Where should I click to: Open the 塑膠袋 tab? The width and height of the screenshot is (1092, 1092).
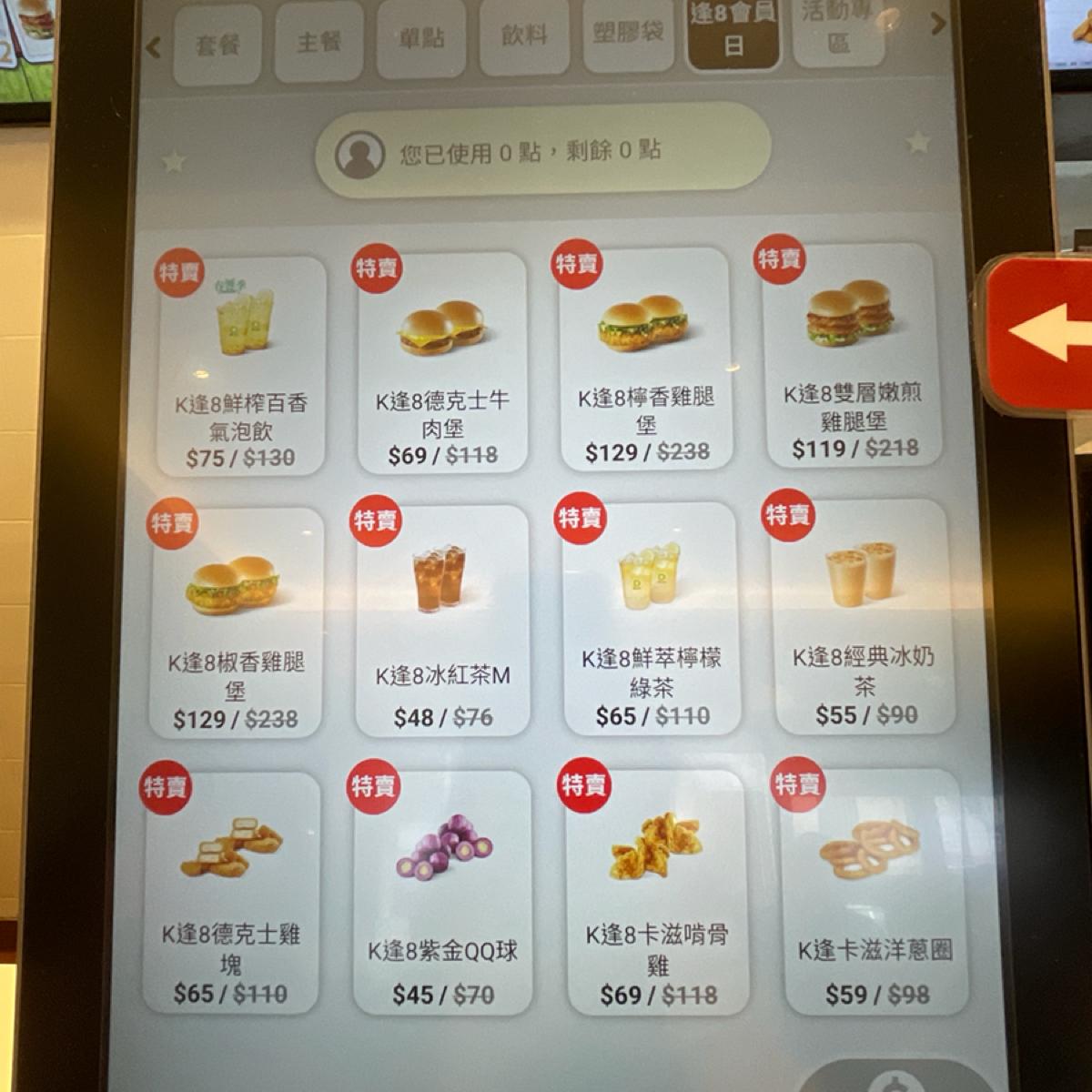click(x=629, y=35)
